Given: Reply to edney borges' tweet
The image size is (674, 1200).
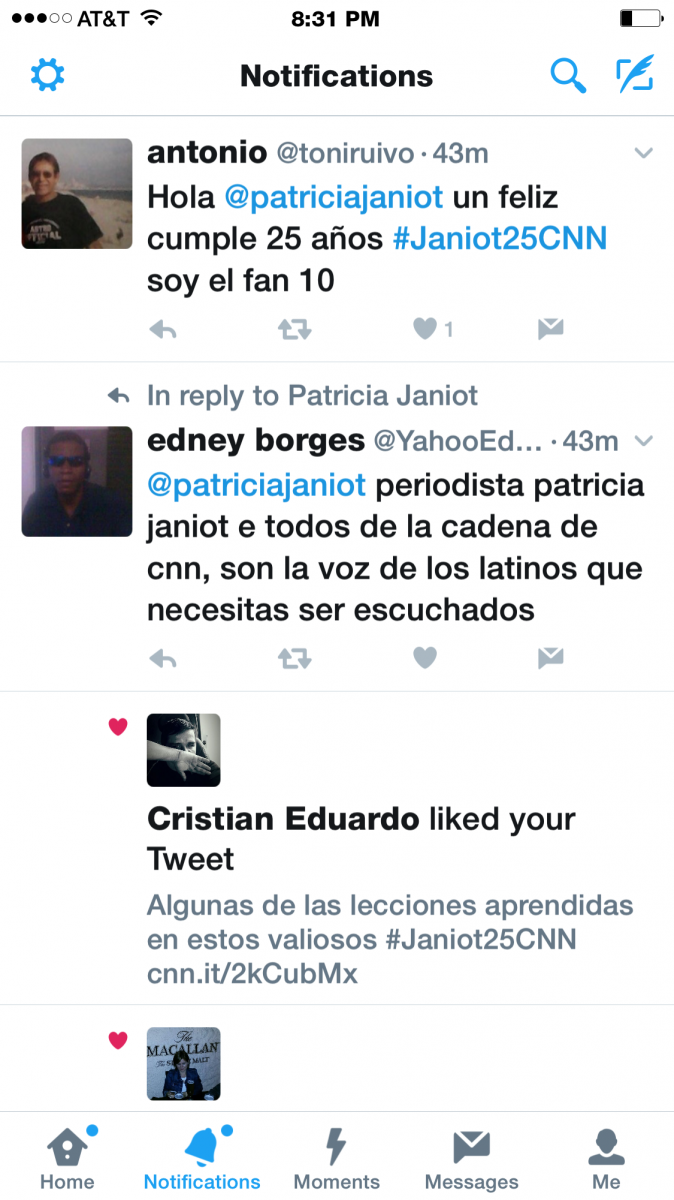Looking at the screenshot, I should [x=163, y=658].
